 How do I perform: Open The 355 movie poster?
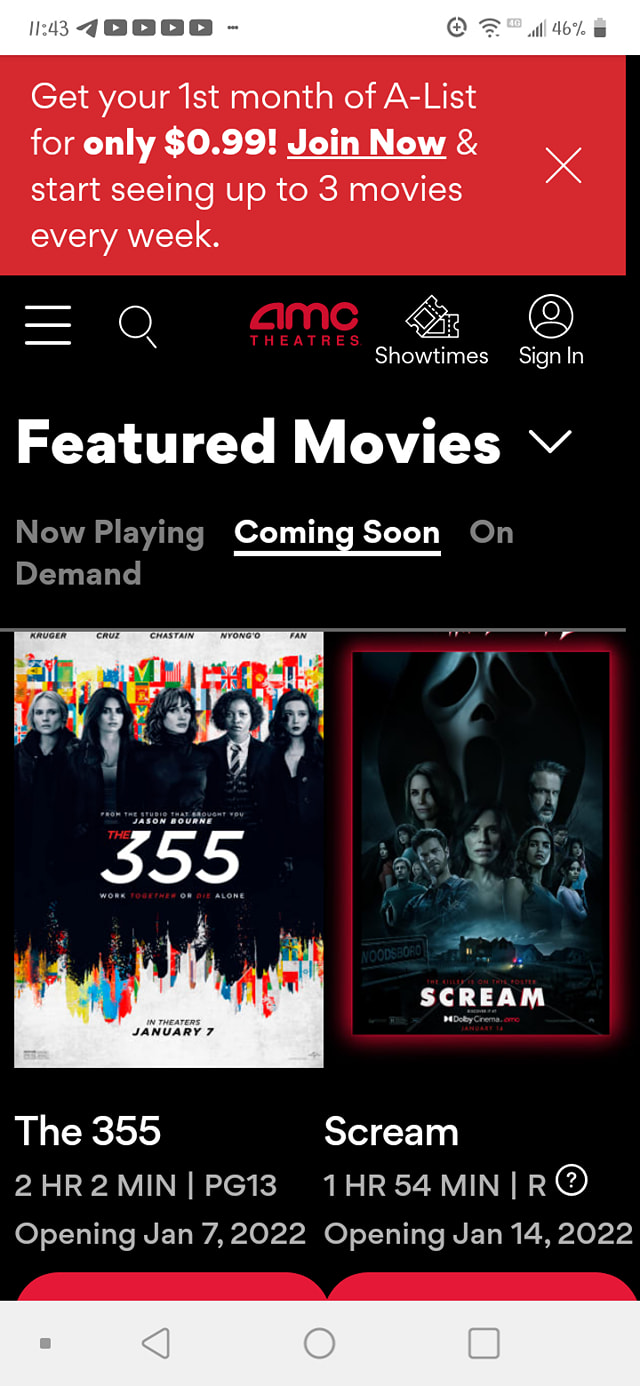pyautogui.click(x=169, y=848)
